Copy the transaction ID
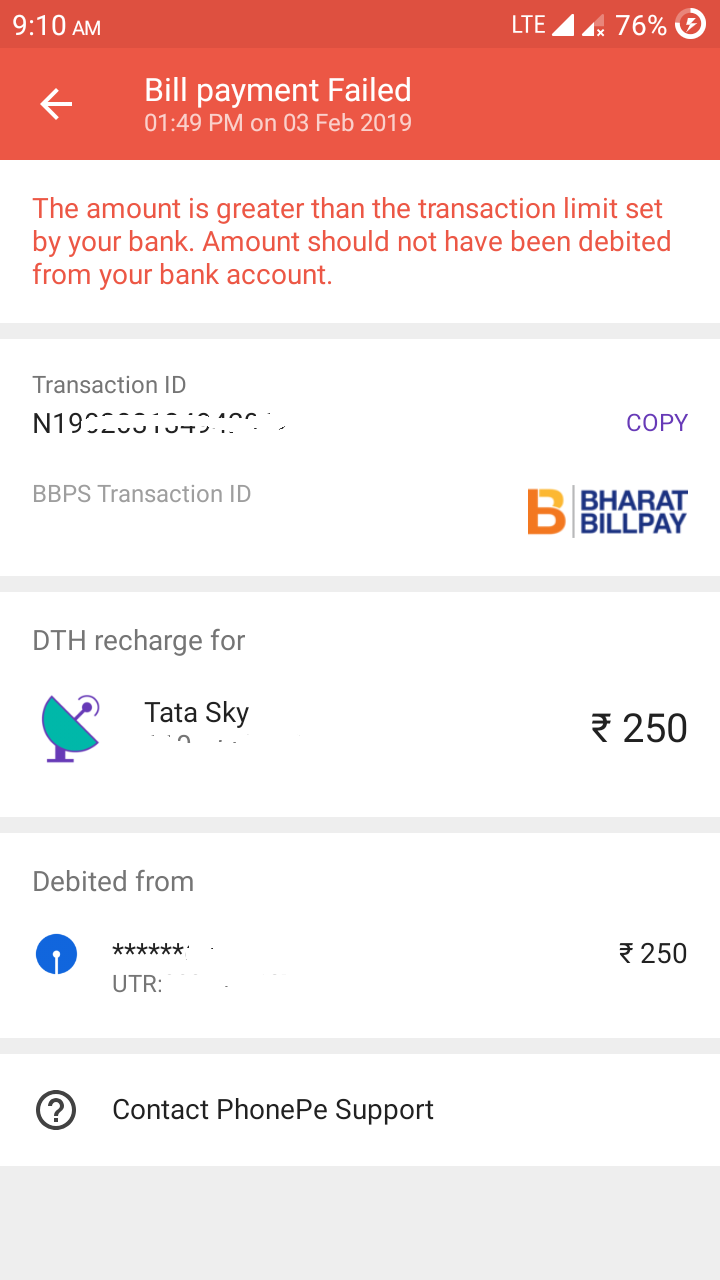Screen dimensions: 720x1280 click(657, 423)
